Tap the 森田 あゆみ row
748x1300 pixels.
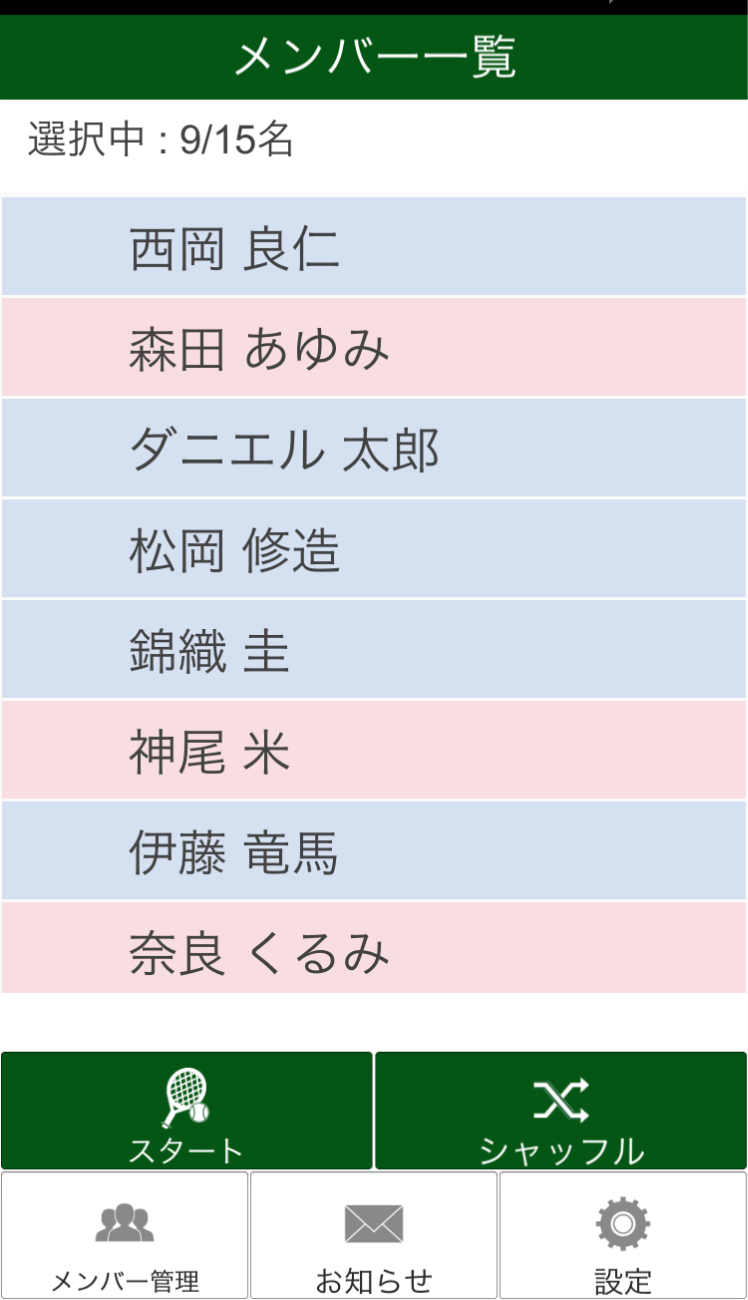click(x=374, y=348)
